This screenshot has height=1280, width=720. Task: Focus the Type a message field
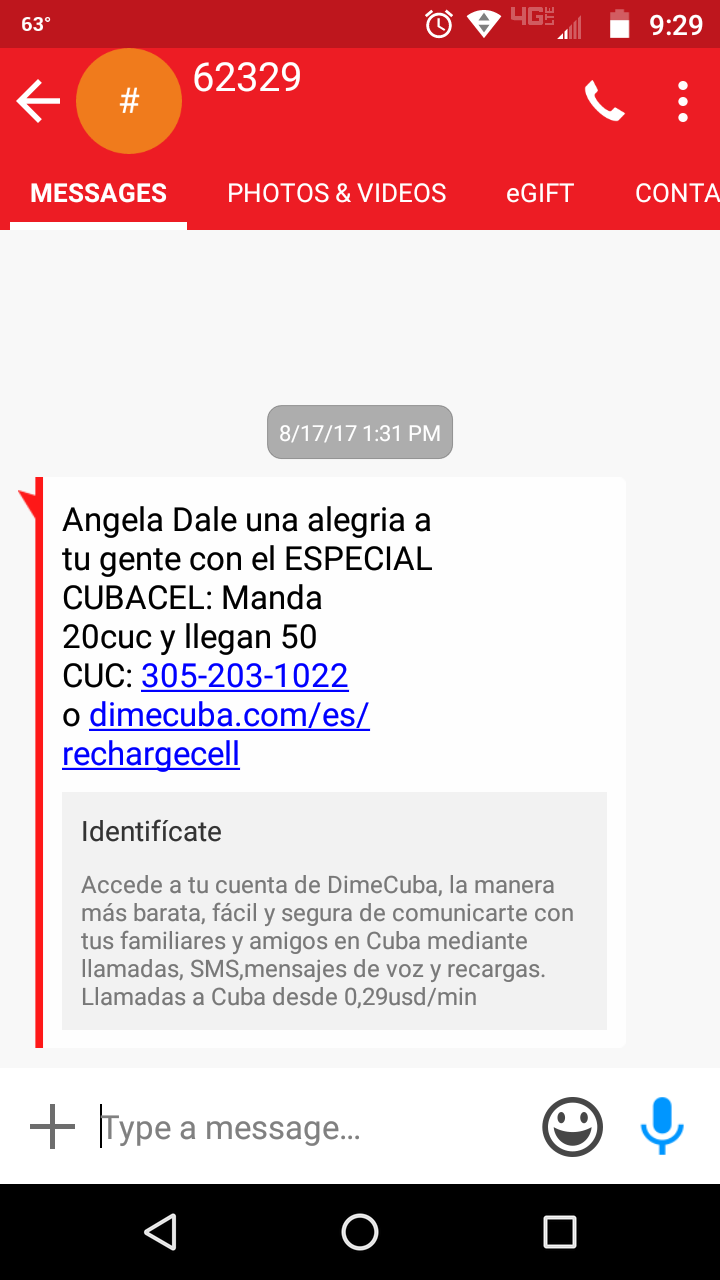coord(310,1128)
